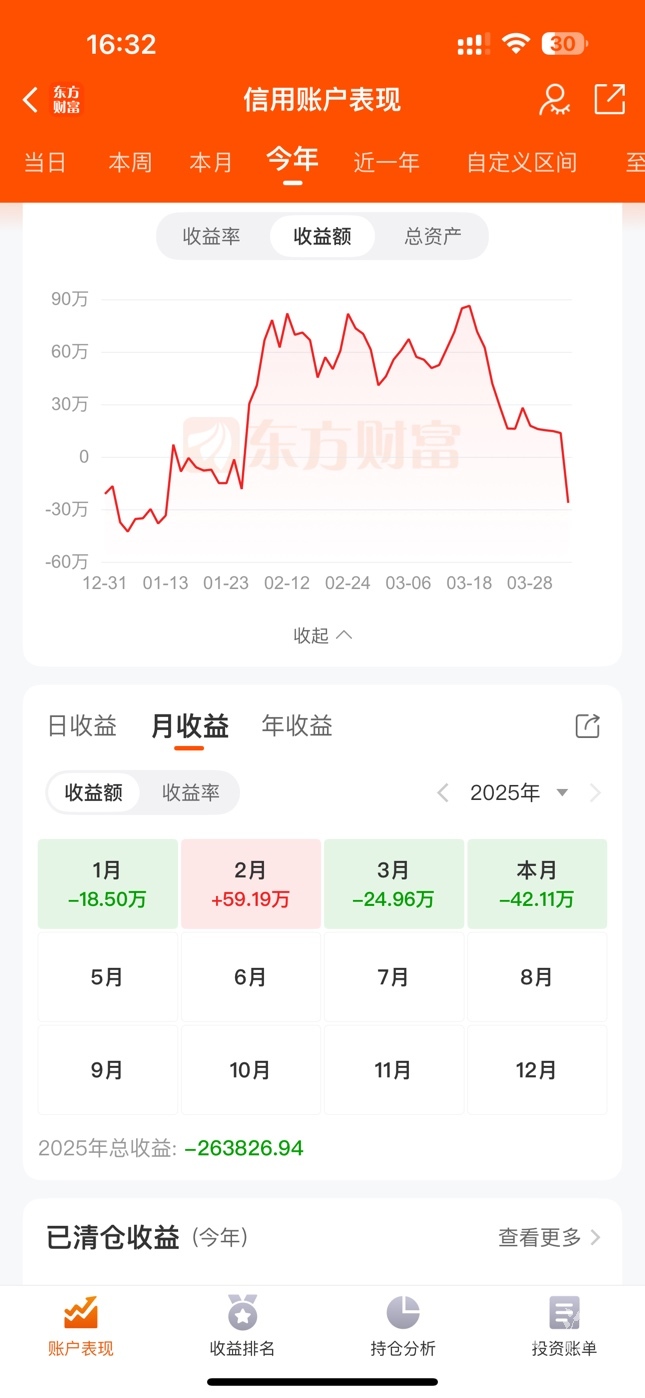Open the 收益排名 bottom tab
The width and height of the screenshot is (645, 1398).
(242, 1326)
